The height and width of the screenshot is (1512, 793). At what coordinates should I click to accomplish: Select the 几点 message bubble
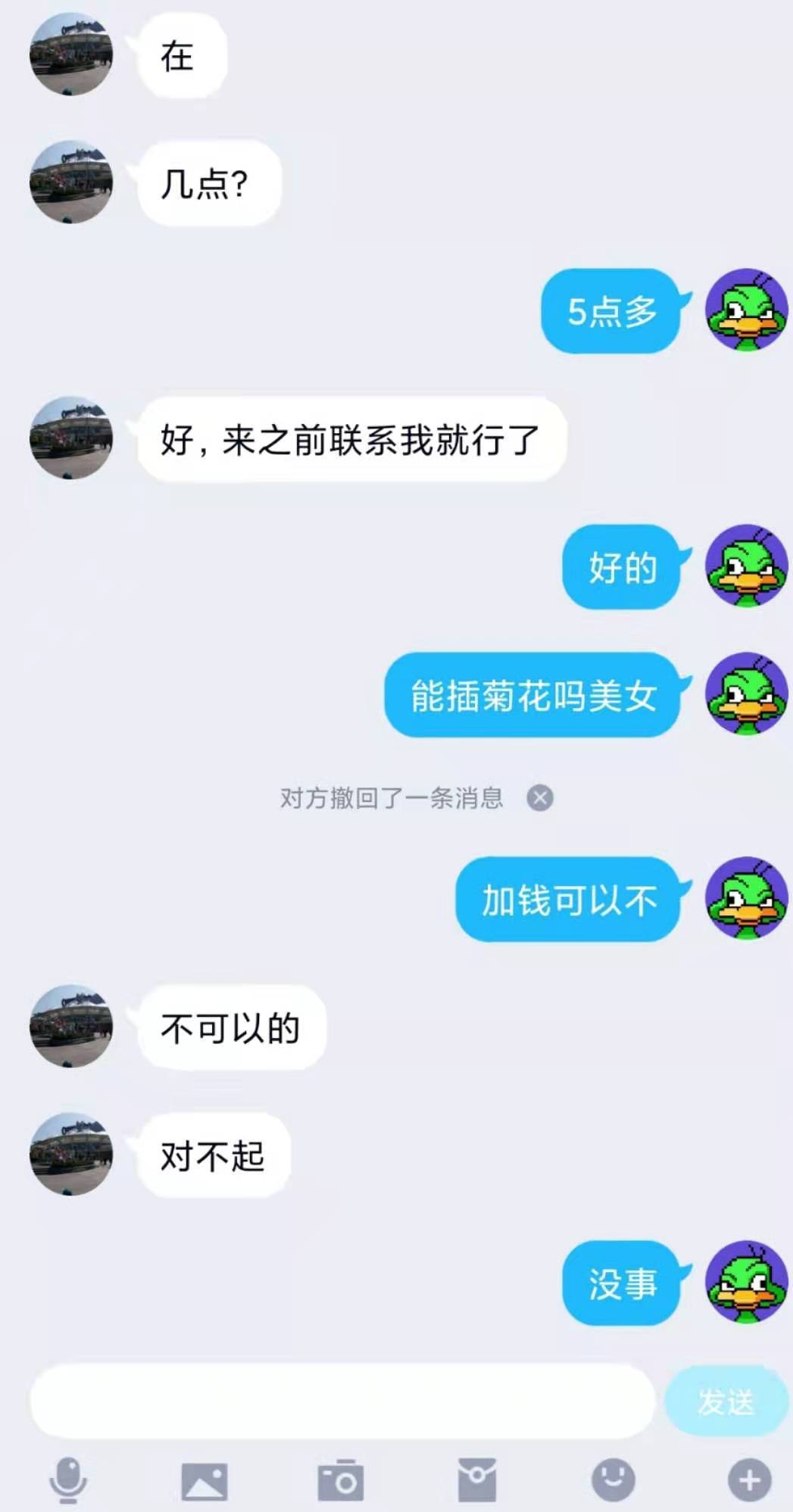click(206, 182)
